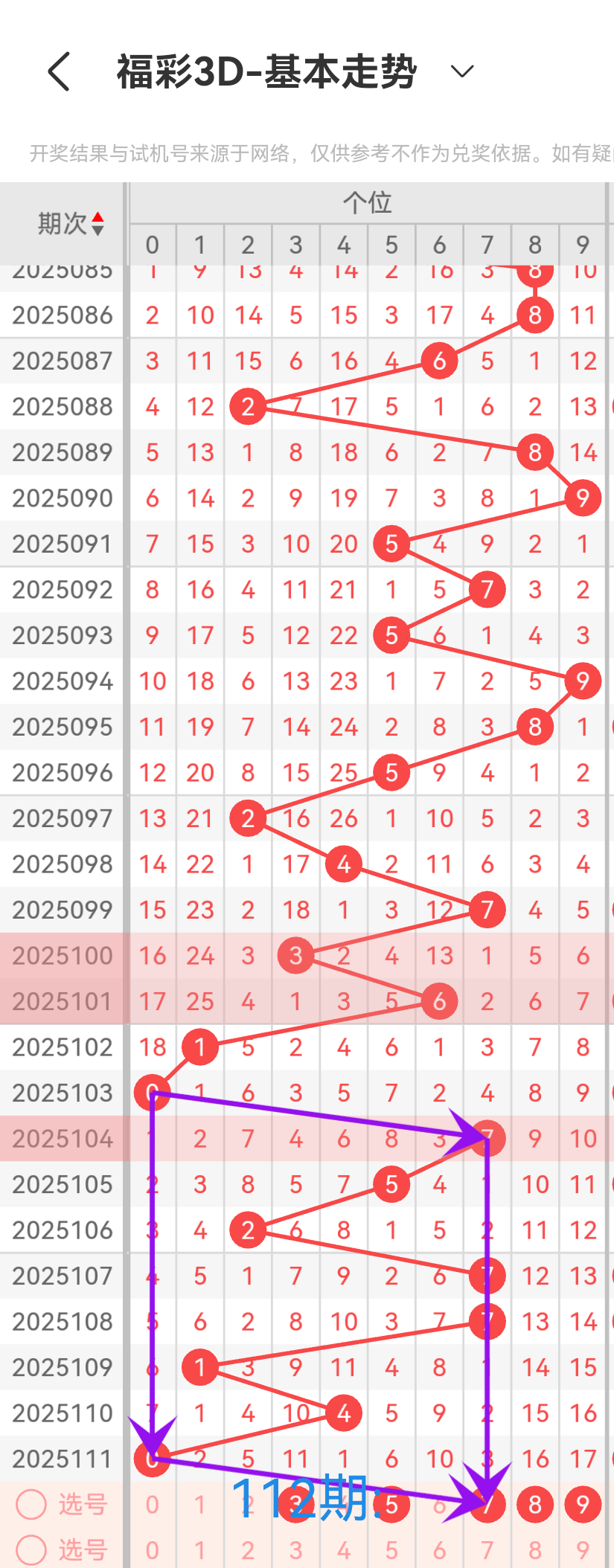Screen dimensions: 614x1568
Task: Click the circled 5 marker in row 2025105
Action: [x=391, y=1183]
